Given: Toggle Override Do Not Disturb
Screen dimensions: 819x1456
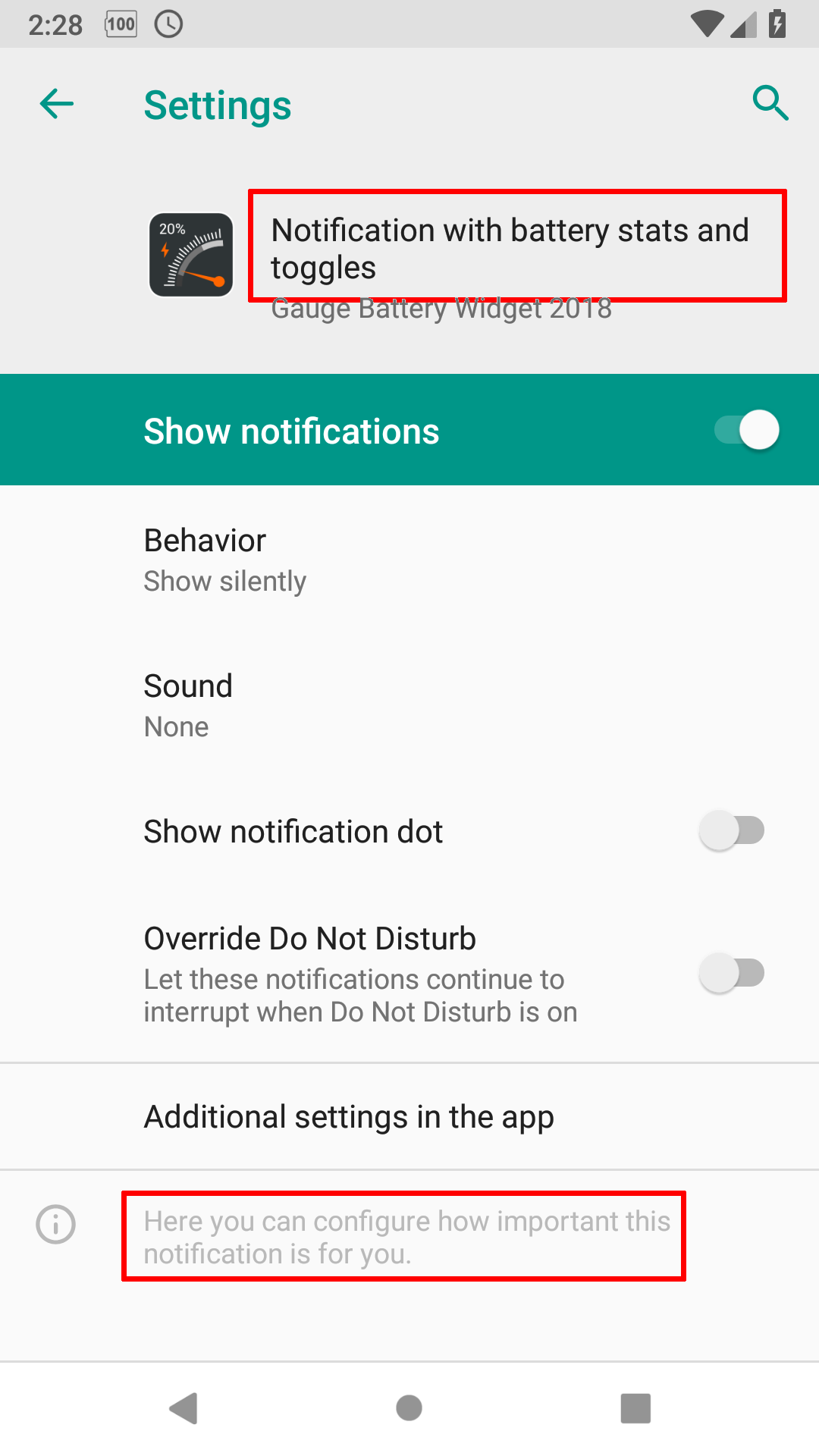Looking at the screenshot, I should coord(732,973).
